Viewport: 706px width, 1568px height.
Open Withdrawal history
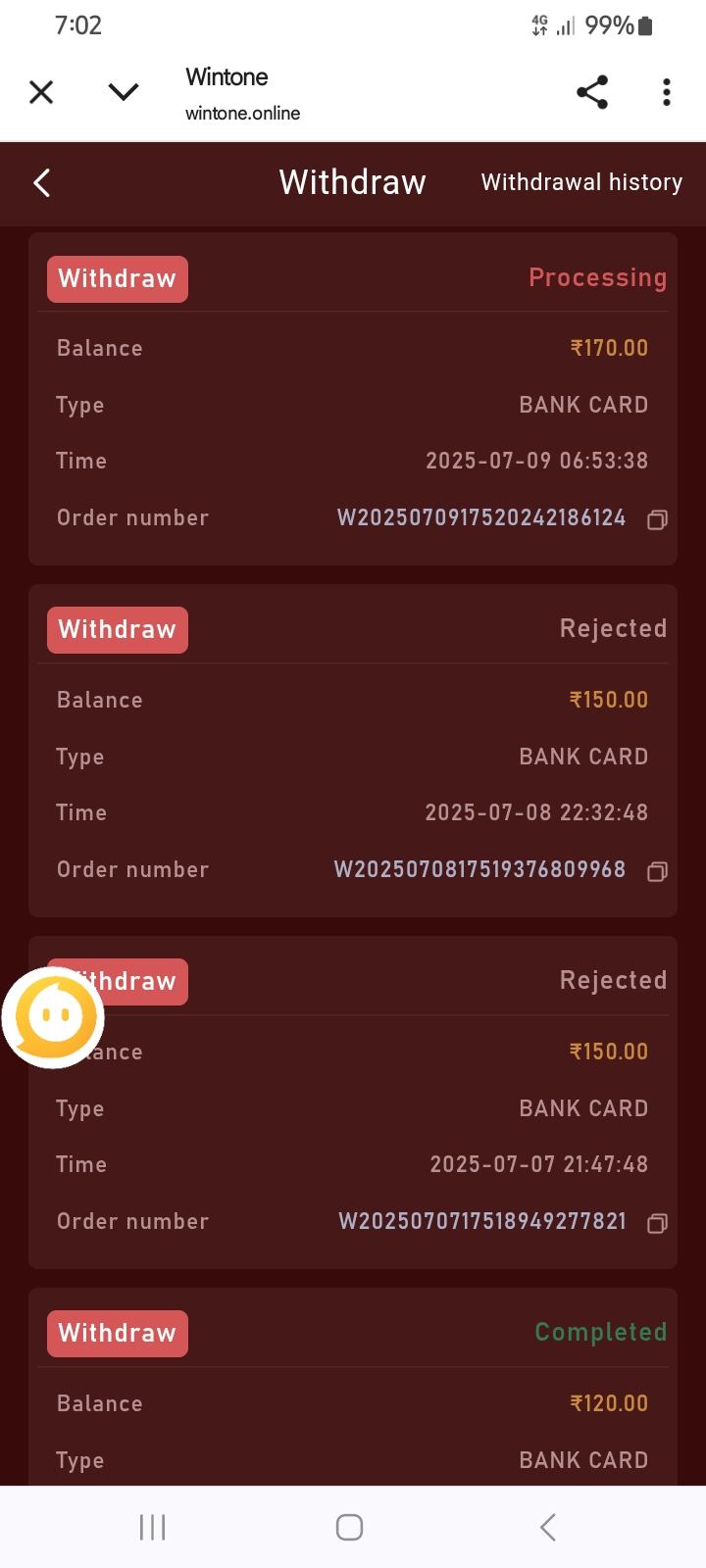pos(581,182)
